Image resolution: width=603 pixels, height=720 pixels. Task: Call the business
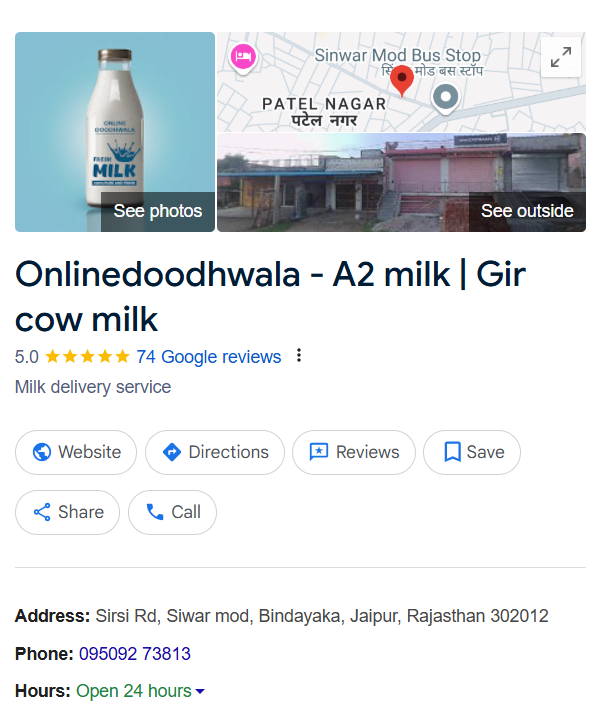pyautogui.click(x=172, y=512)
